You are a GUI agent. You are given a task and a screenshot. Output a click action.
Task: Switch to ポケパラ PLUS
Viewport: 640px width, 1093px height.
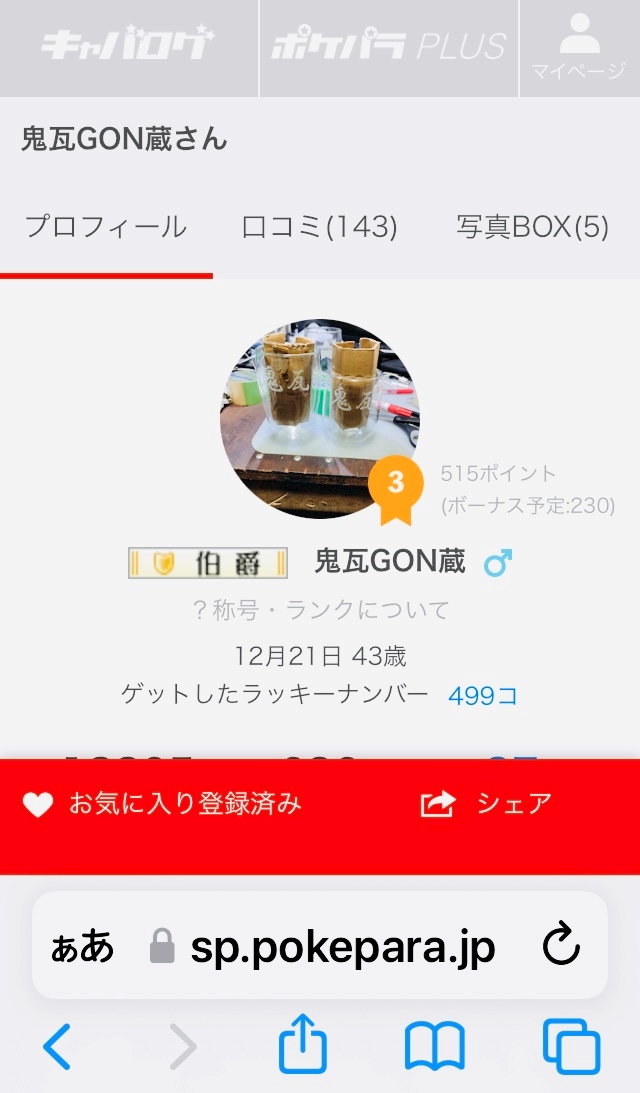pyautogui.click(x=388, y=47)
